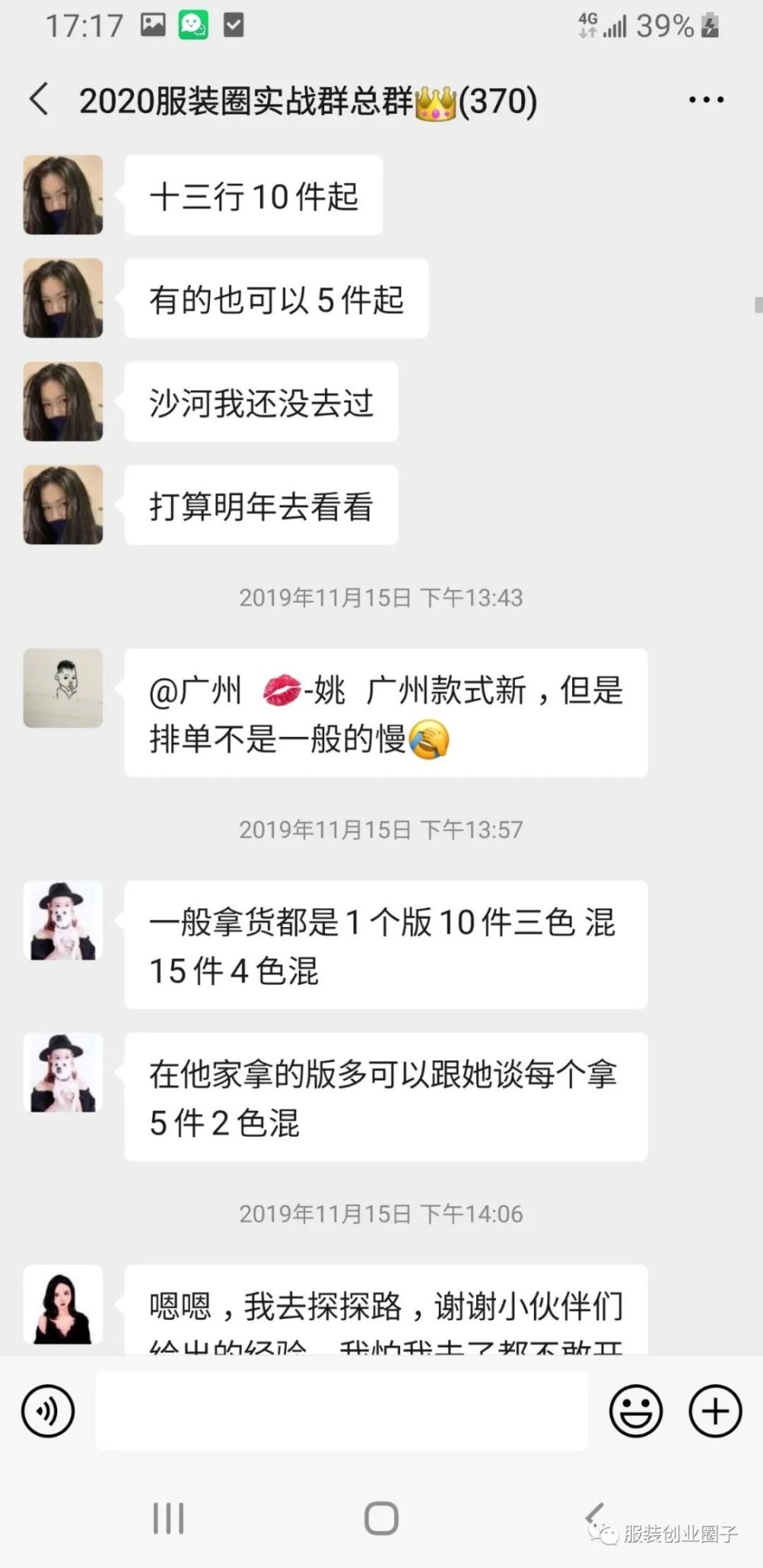Open the plus attachment menu
763x1568 pixels.
[x=715, y=1411]
